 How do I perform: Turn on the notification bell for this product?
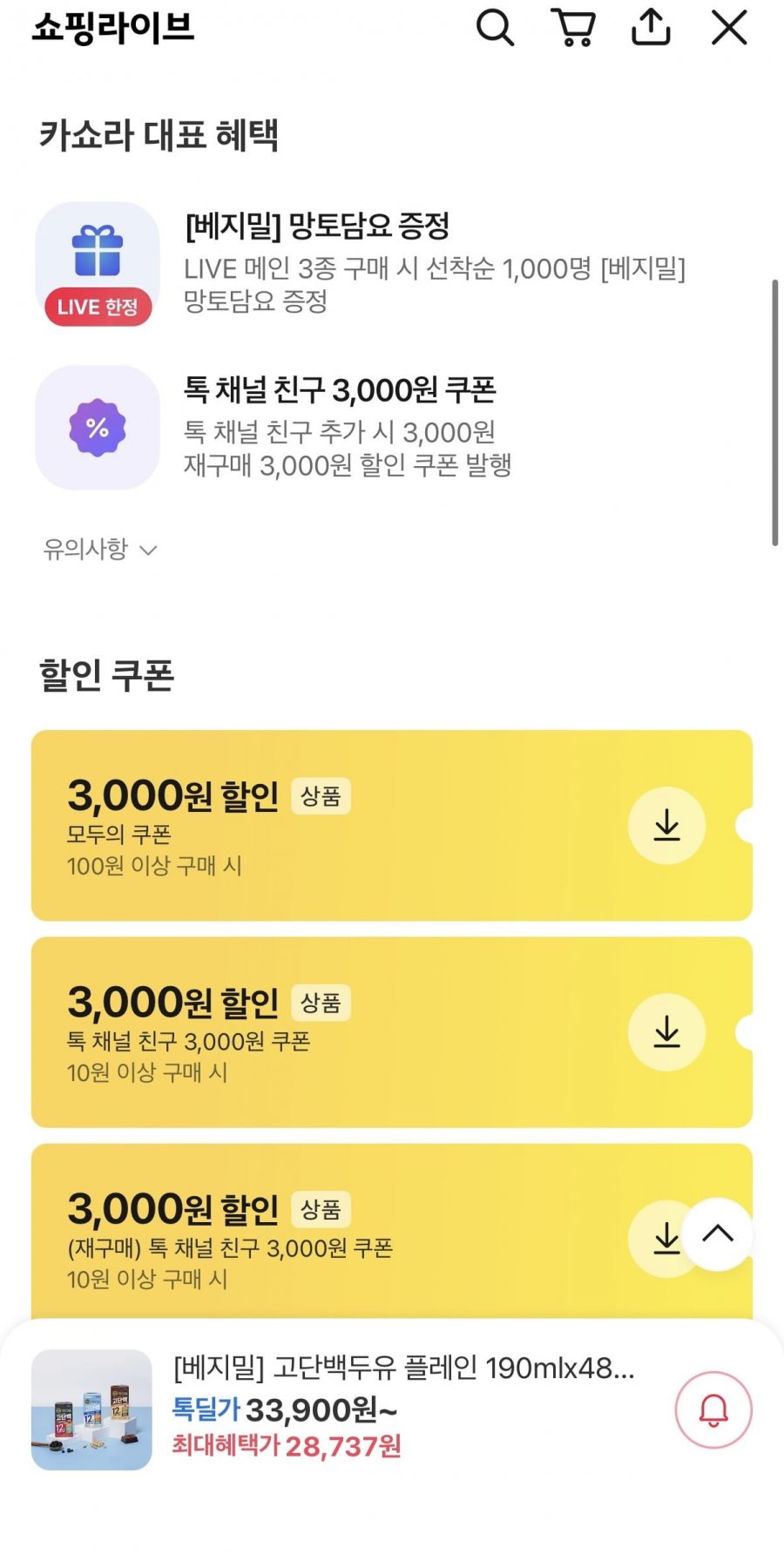713,1409
